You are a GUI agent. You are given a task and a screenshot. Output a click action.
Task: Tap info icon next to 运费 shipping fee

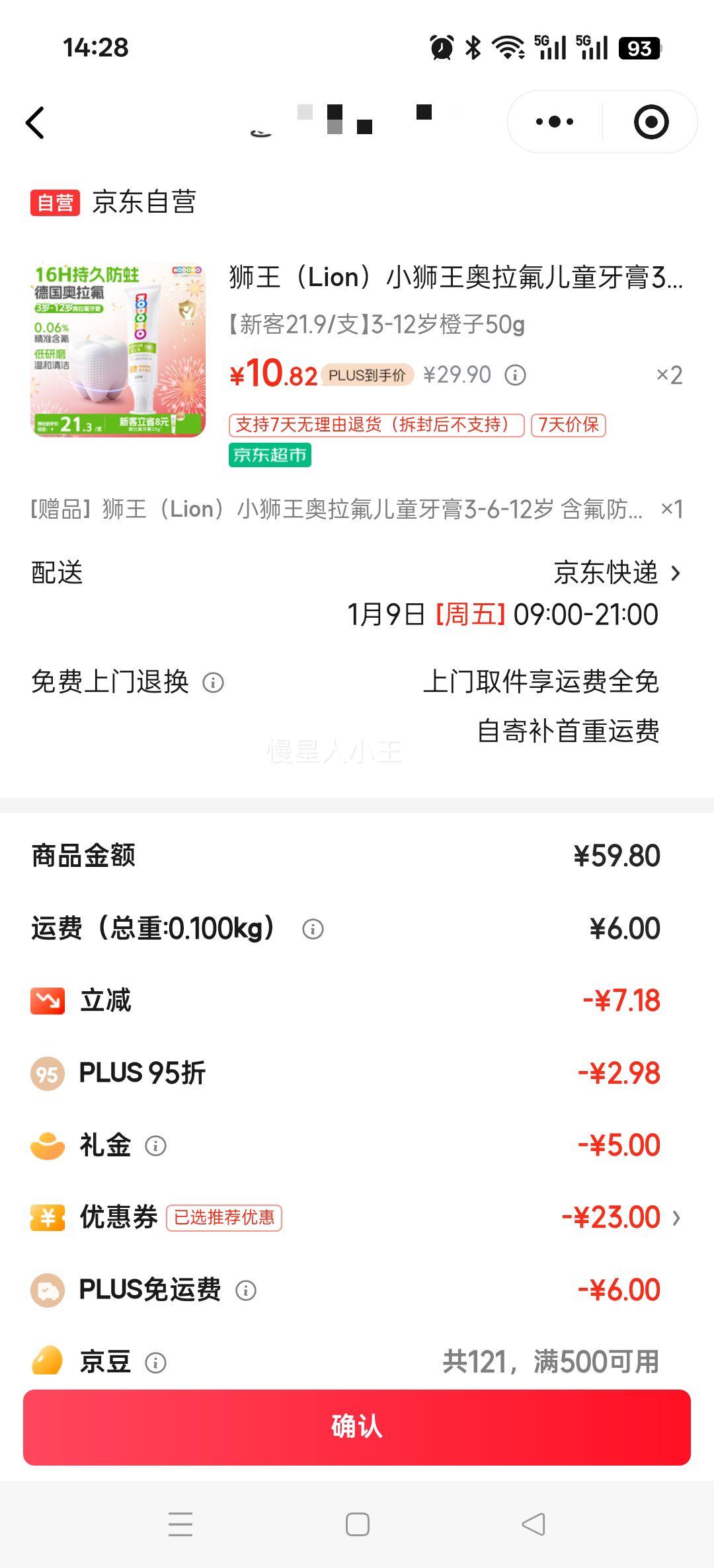(312, 928)
